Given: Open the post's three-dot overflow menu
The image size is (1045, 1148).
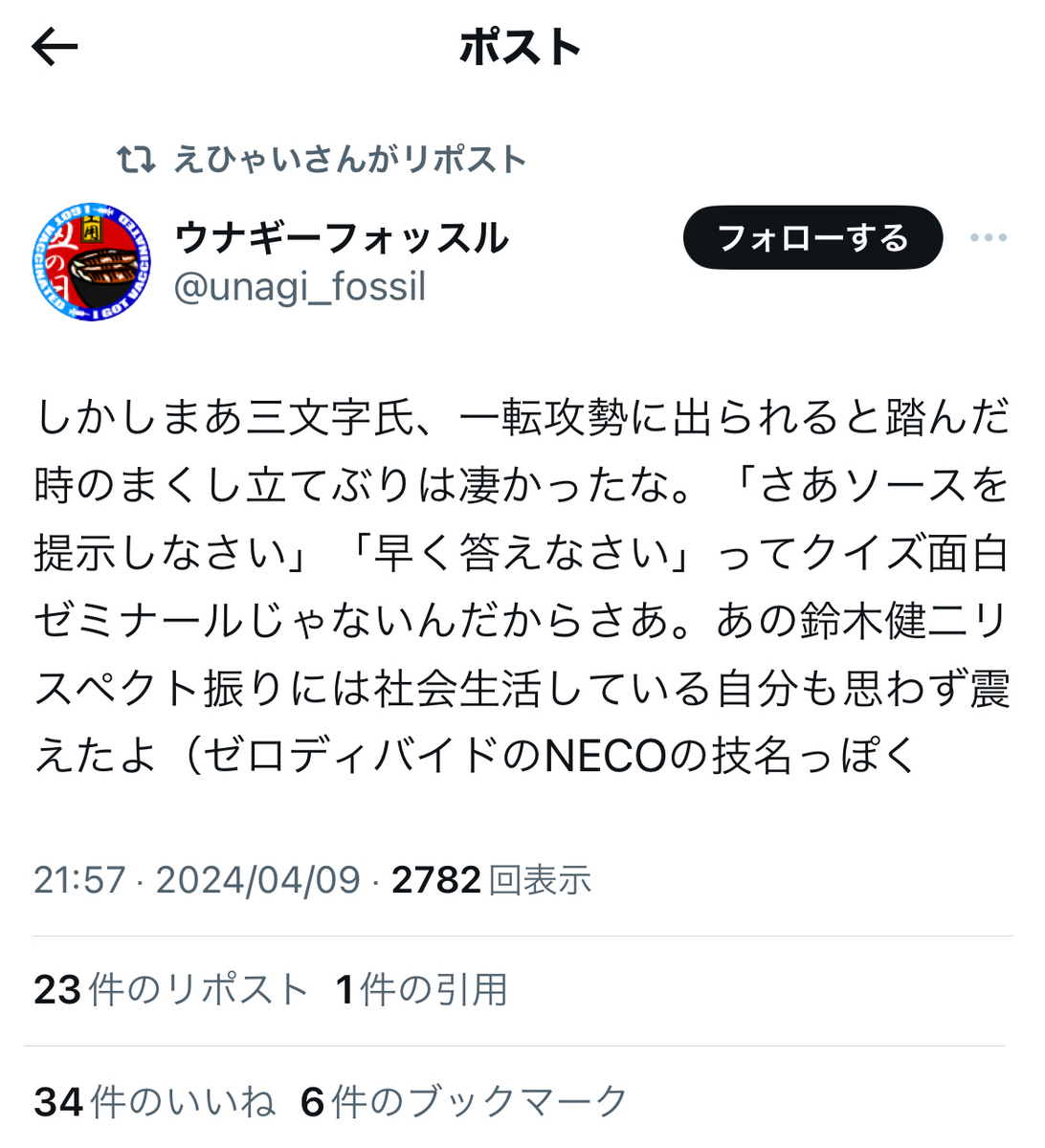Looking at the screenshot, I should point(988,238).
